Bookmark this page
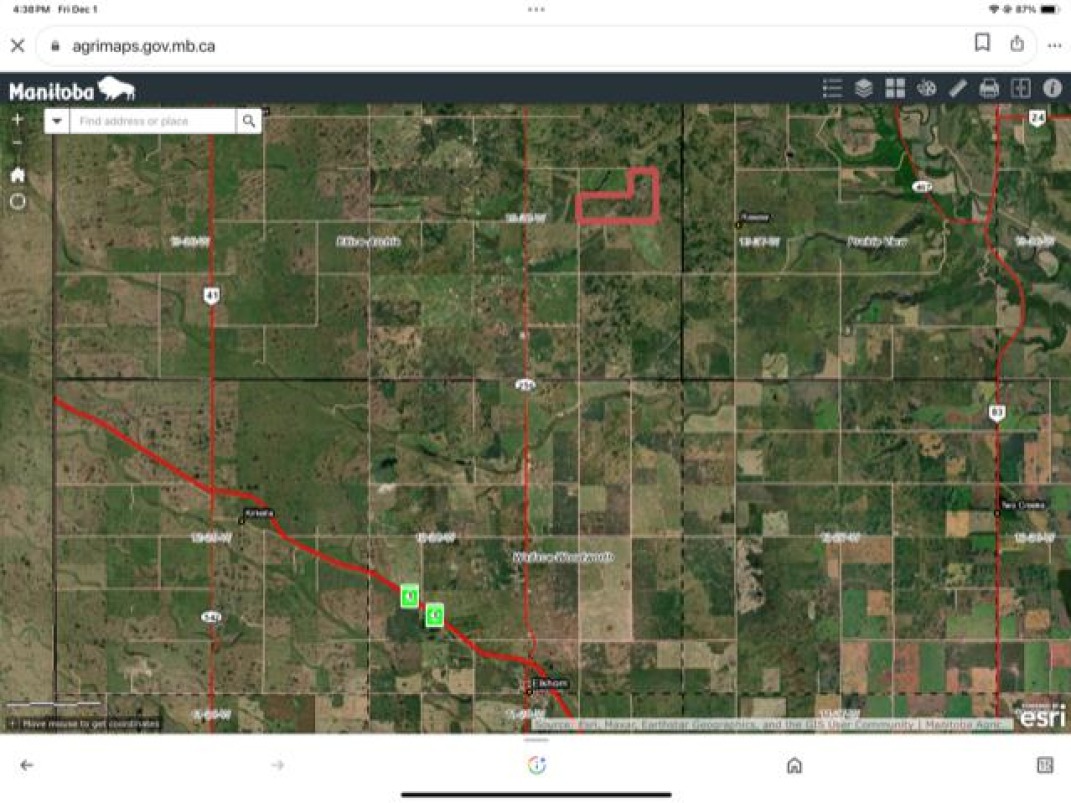The width and height of the screenshot is (1071, 803). pyautogui.click(x=982, y=43)
